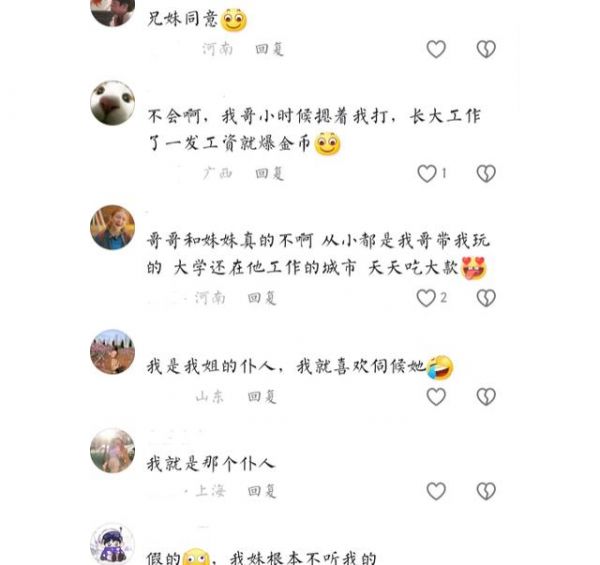Reply to the comment from 山东
The image size is (600, 565).
262,396
